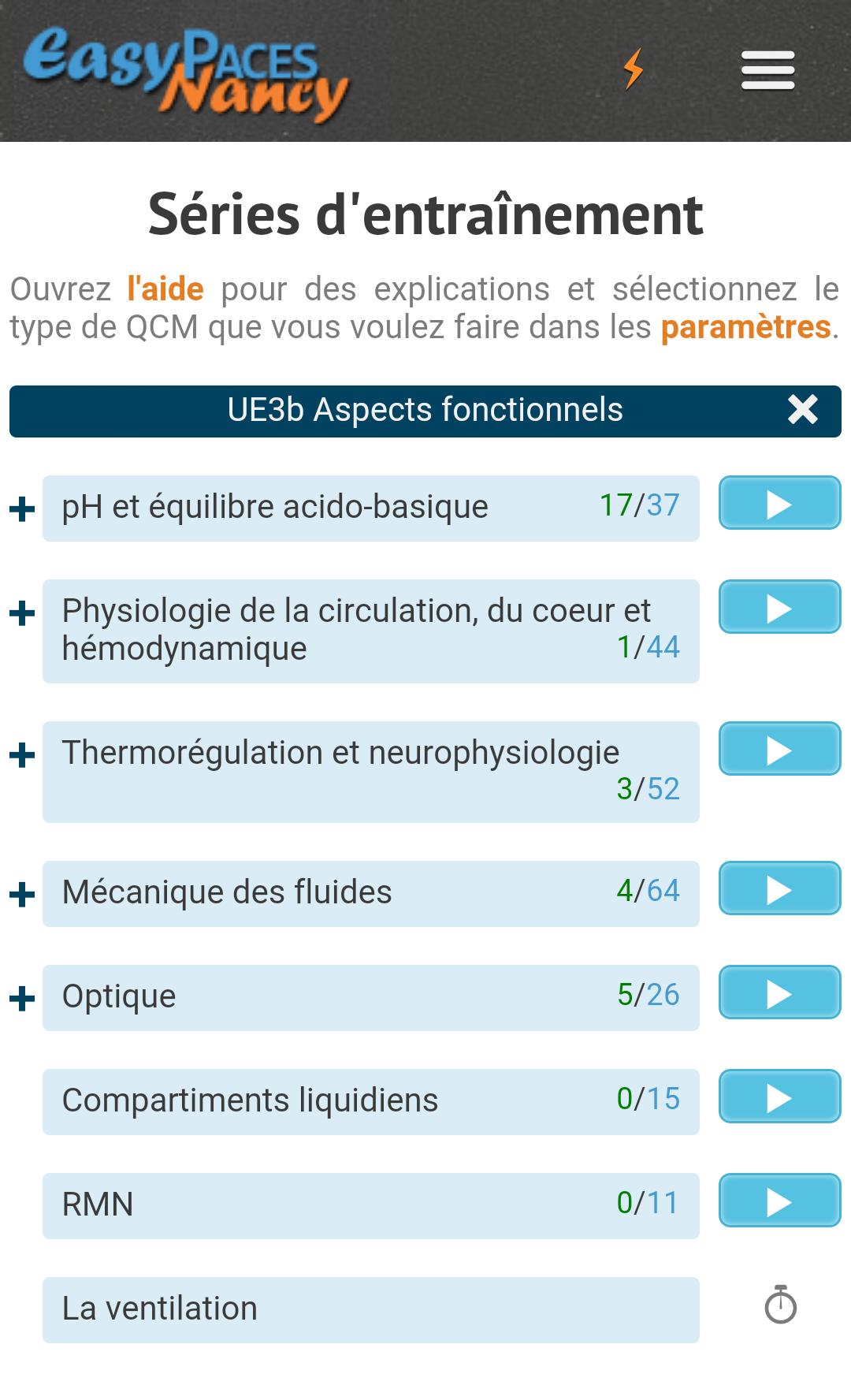Tap the 'La ventilation' list item
Viewport: 851px width, 1400px height.
[370, 1308]
